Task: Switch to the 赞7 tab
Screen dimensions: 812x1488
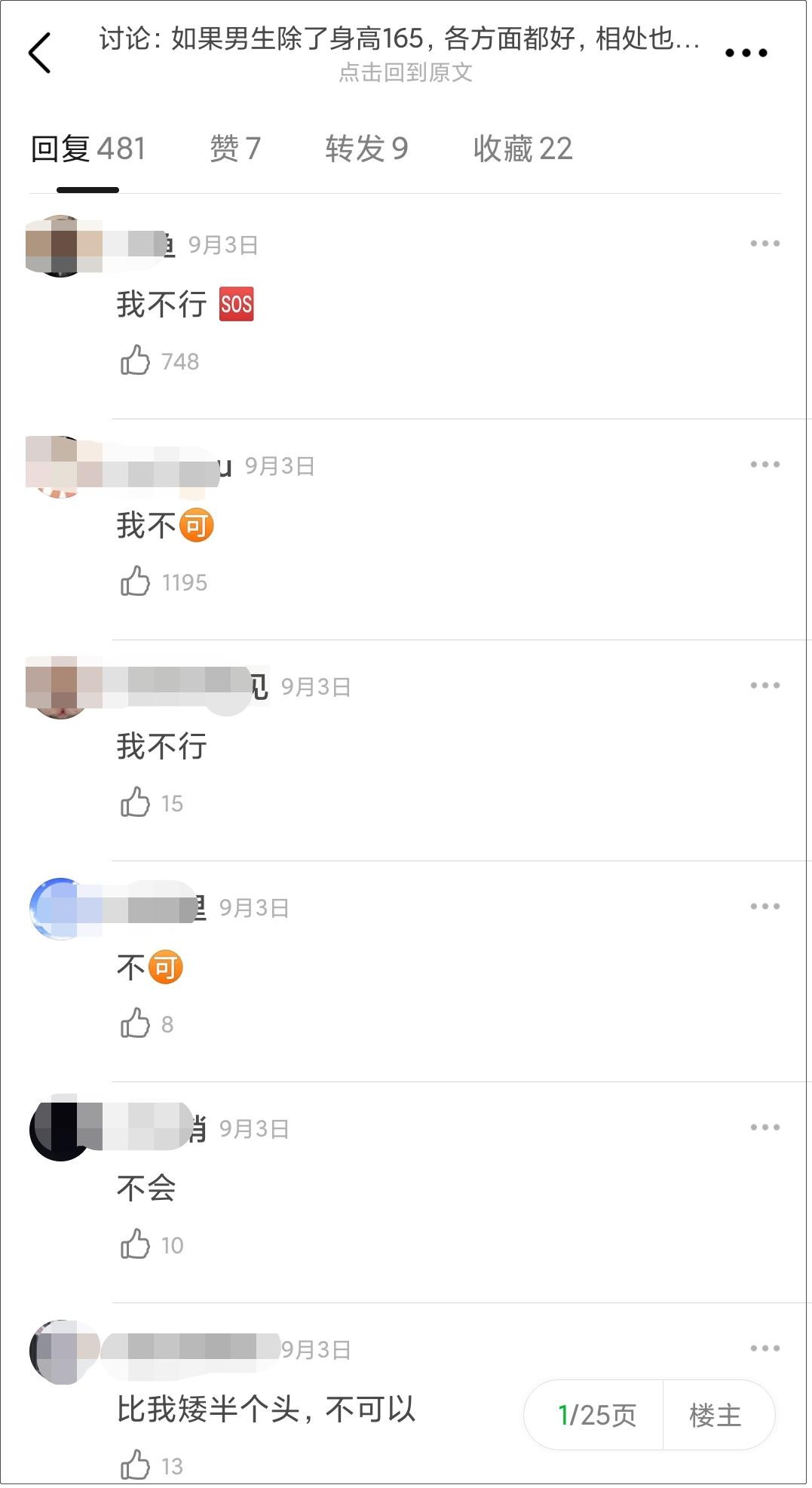Action: pos(234,149)
